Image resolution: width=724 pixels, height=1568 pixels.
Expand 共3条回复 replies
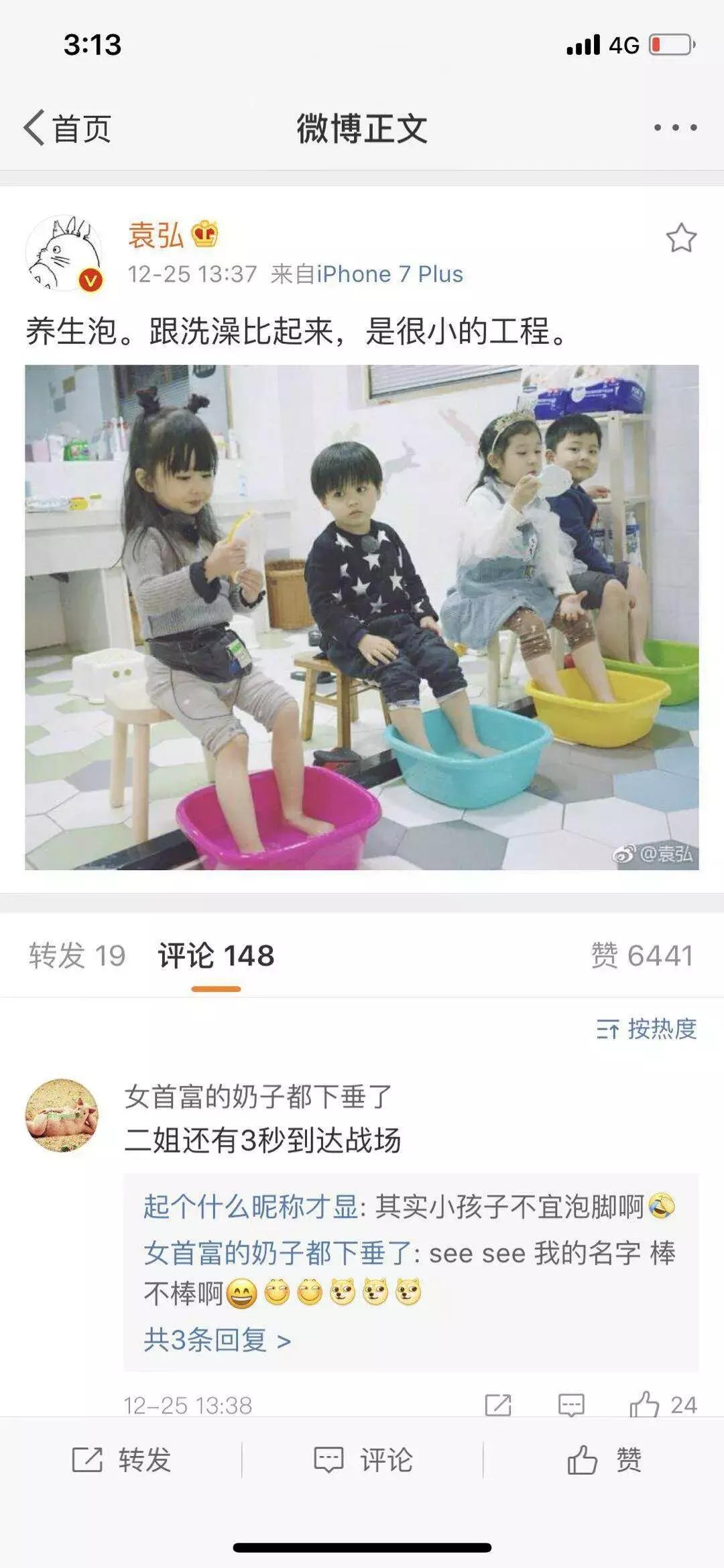pyautogui.click(x=217, y=1340)
